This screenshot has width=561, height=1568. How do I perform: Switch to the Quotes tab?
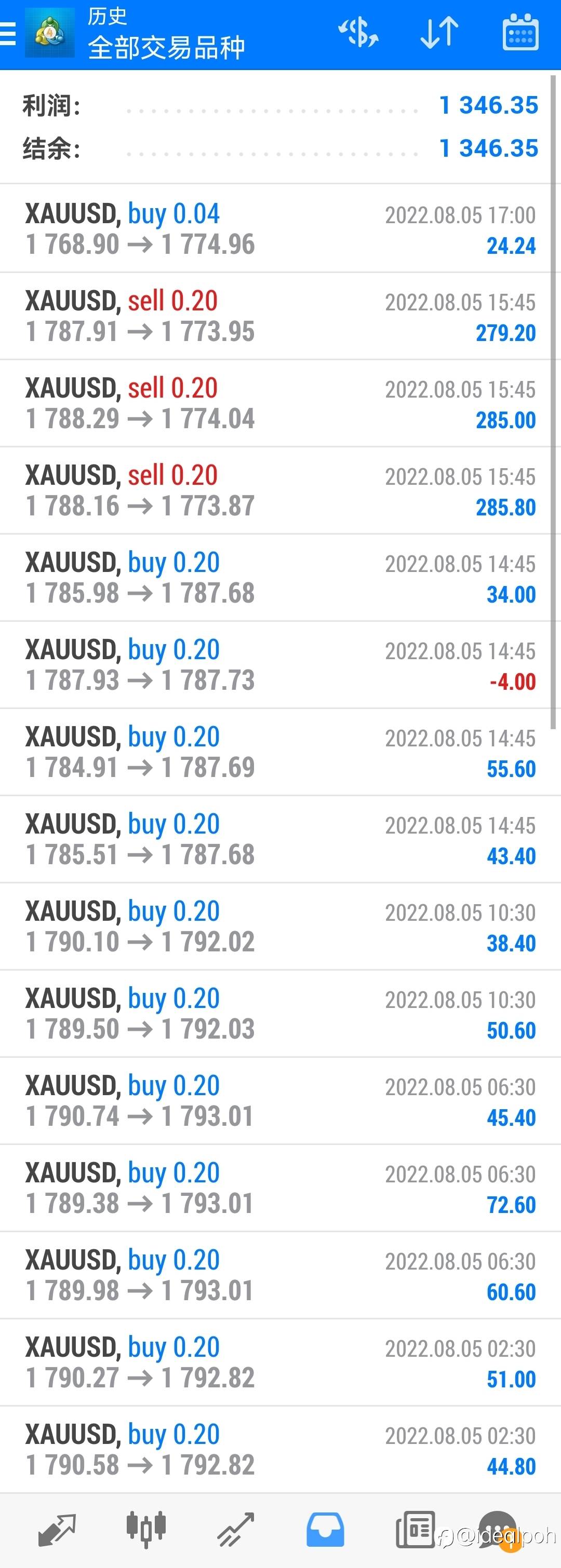tap(57, 1530)
